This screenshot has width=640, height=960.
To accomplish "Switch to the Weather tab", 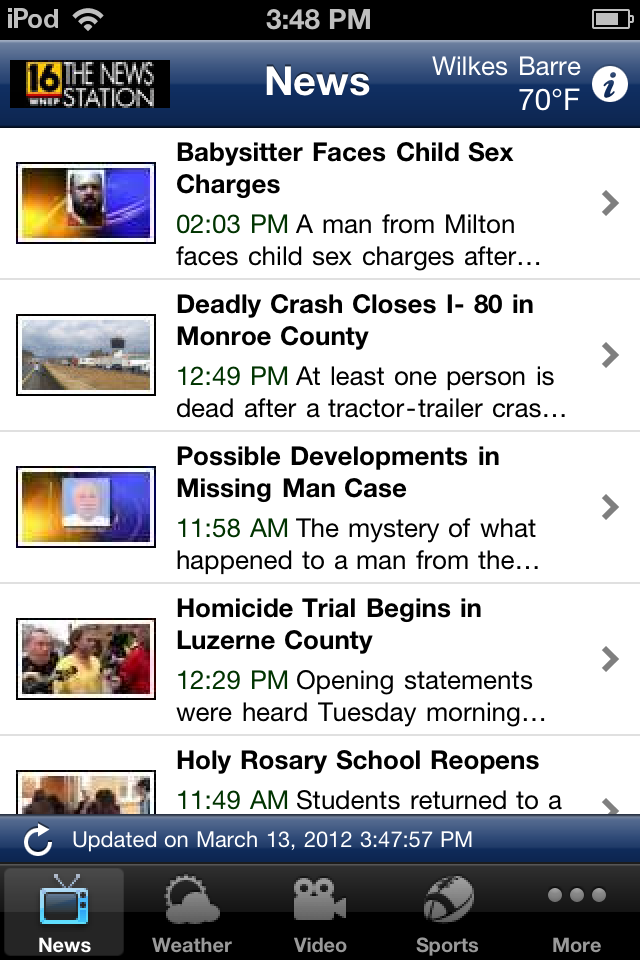I will (192, 913).
